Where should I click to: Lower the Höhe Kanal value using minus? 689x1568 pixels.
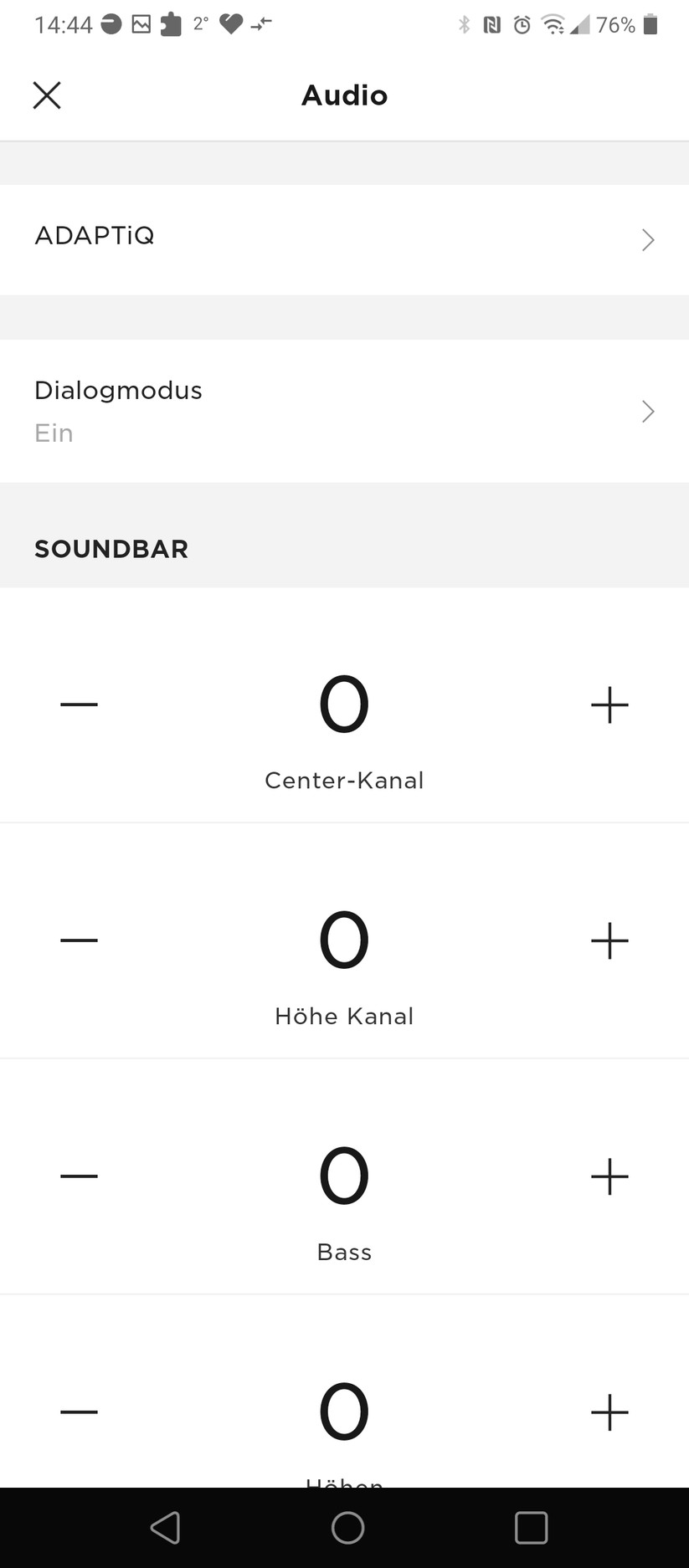click(x=79, y=940)
